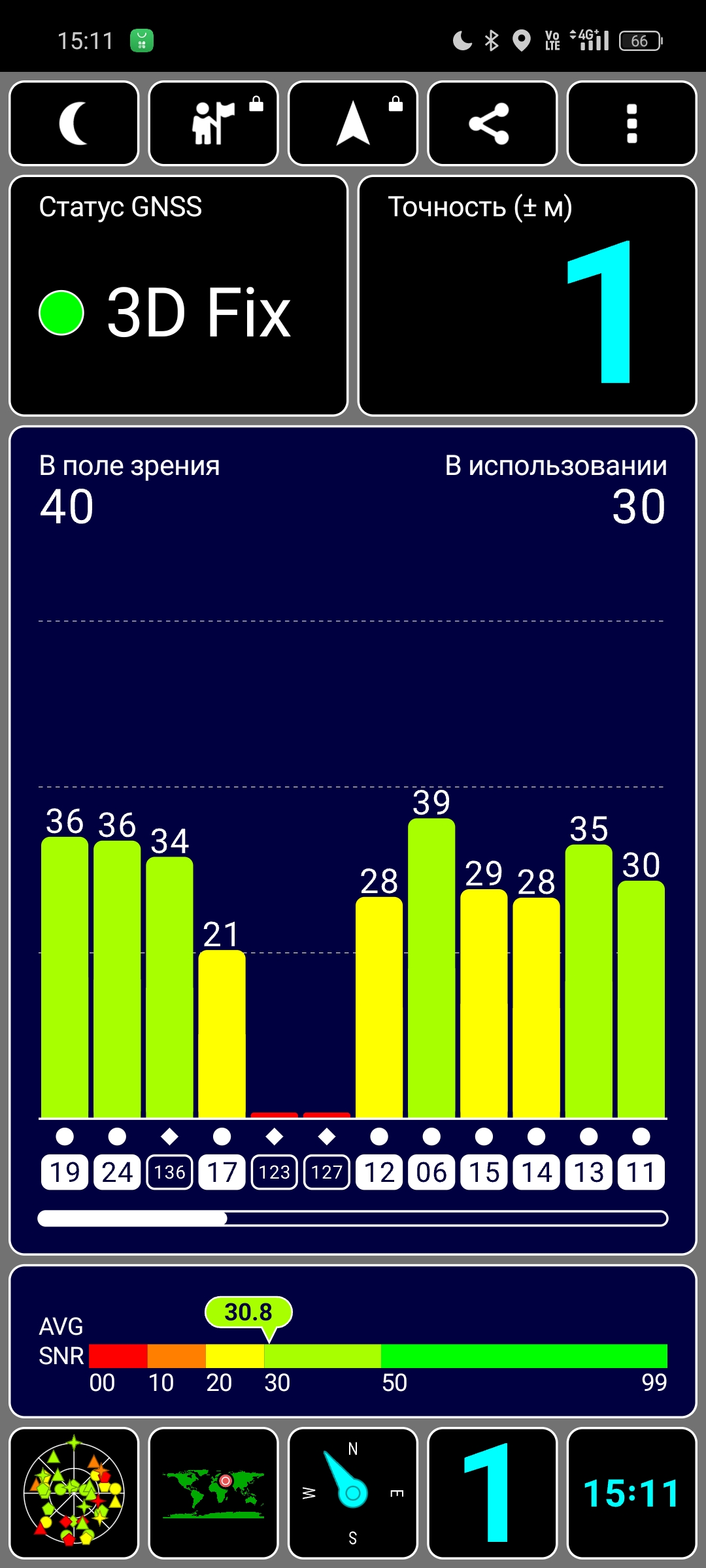Open the AVG SNR panel
706x1568 pixels.
(353, 1341)
